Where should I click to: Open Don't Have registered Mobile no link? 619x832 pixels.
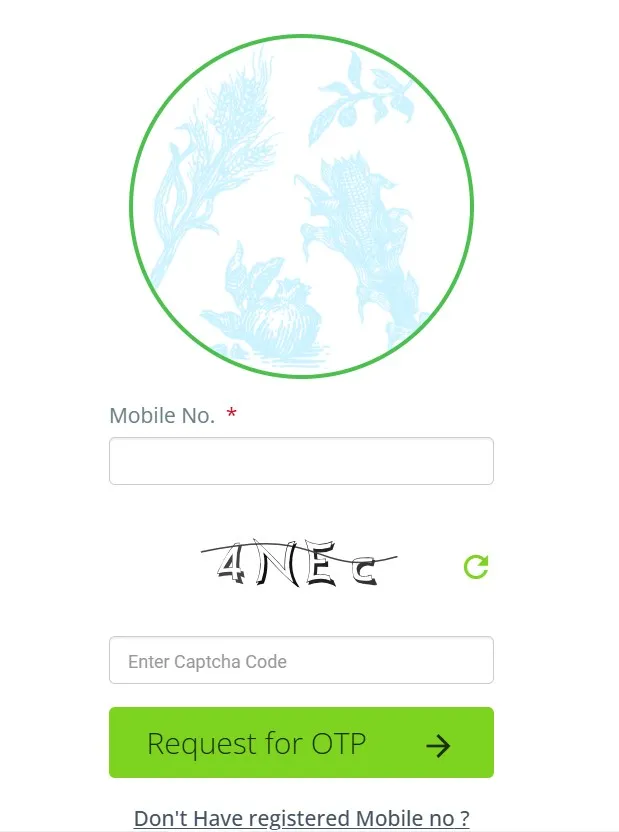[x=301, y=818]
